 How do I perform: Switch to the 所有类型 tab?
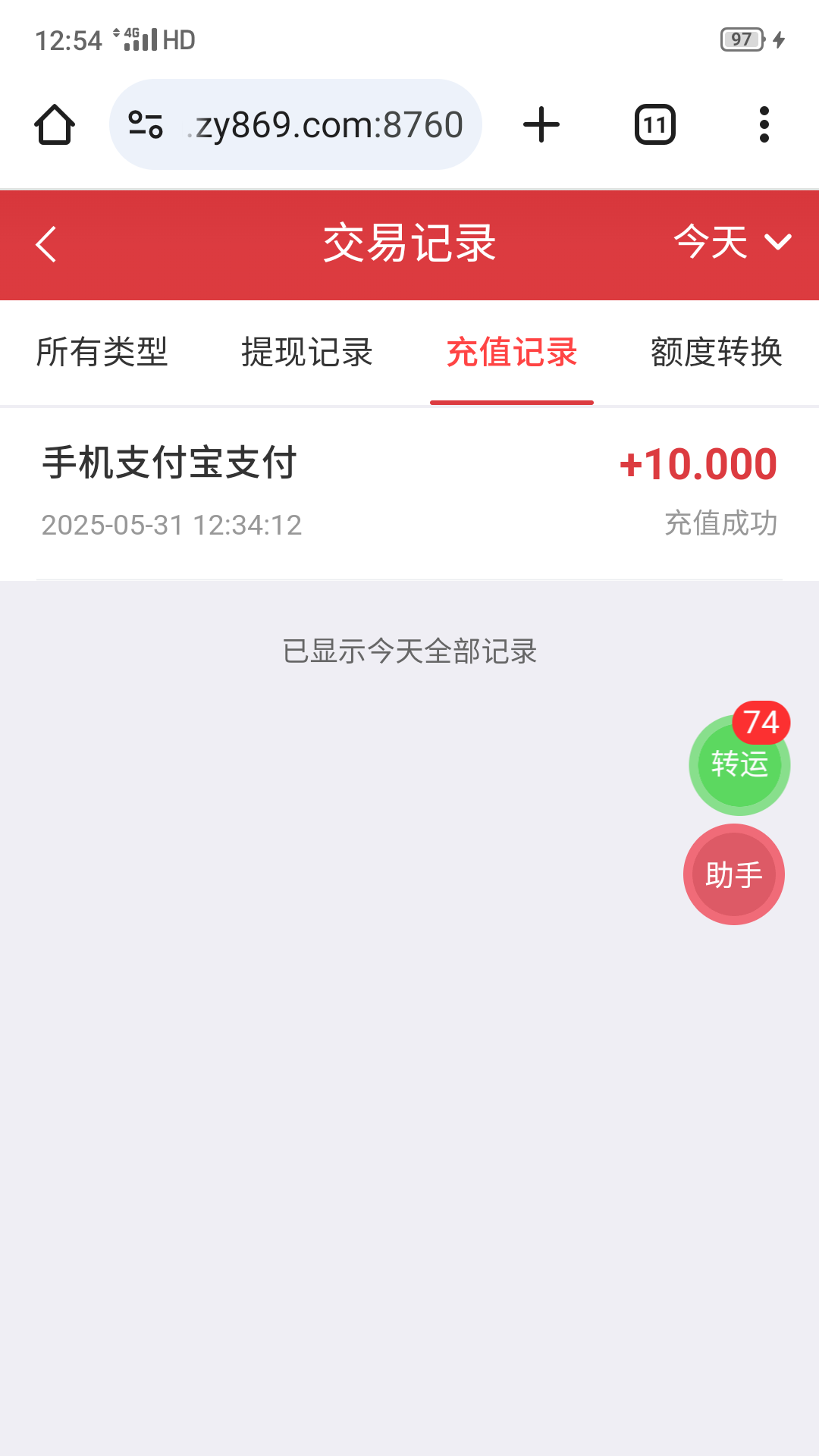[102, 353]
